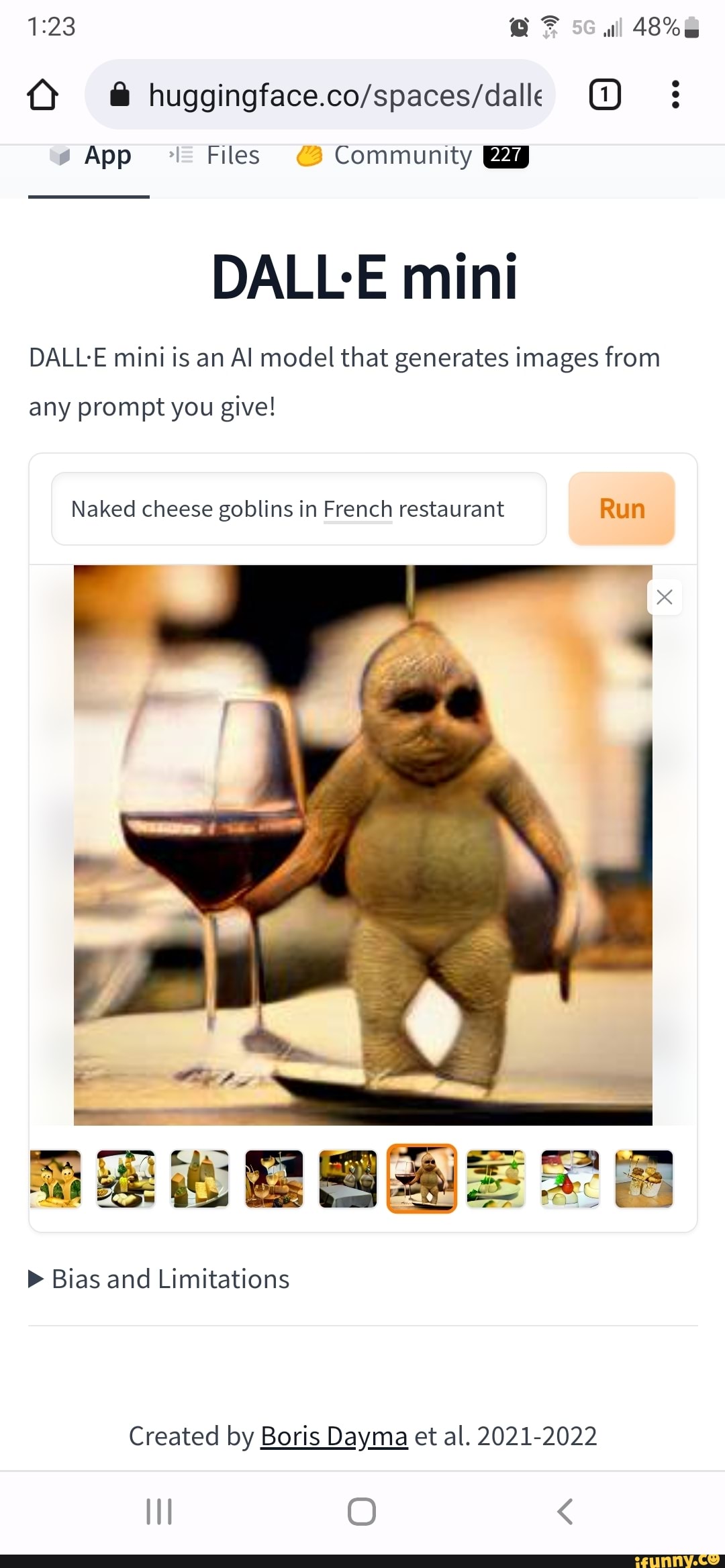
Task: Tap the Run button
Action: (622, 509)
